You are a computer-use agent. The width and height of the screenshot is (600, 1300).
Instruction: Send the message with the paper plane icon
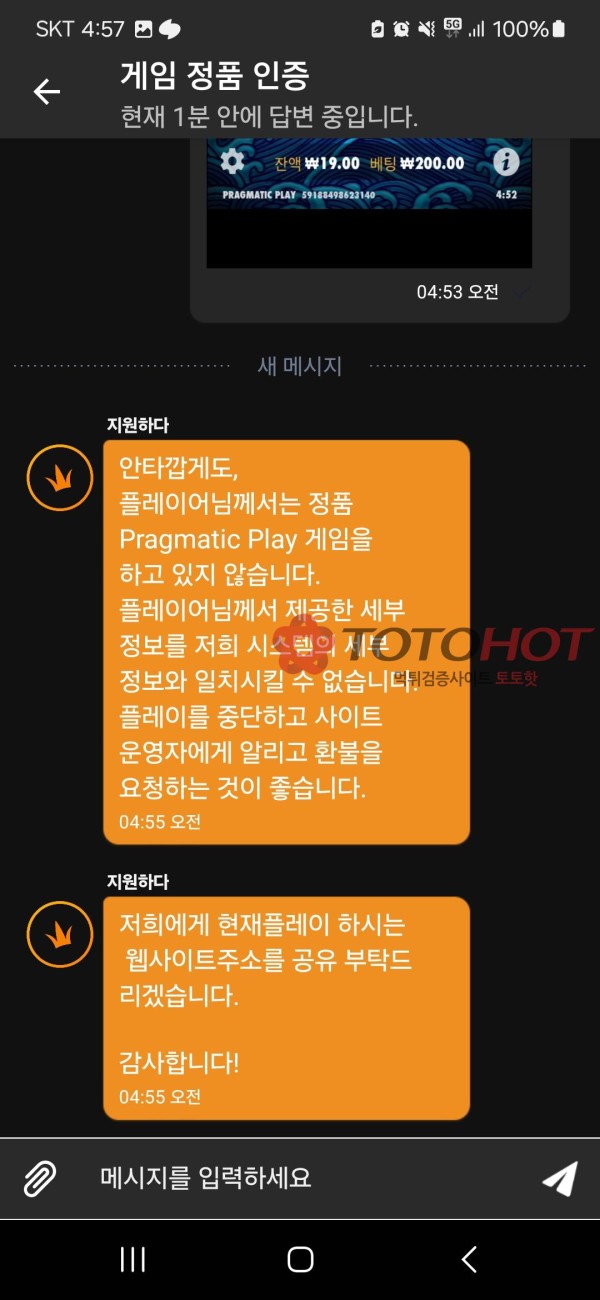560,1178
